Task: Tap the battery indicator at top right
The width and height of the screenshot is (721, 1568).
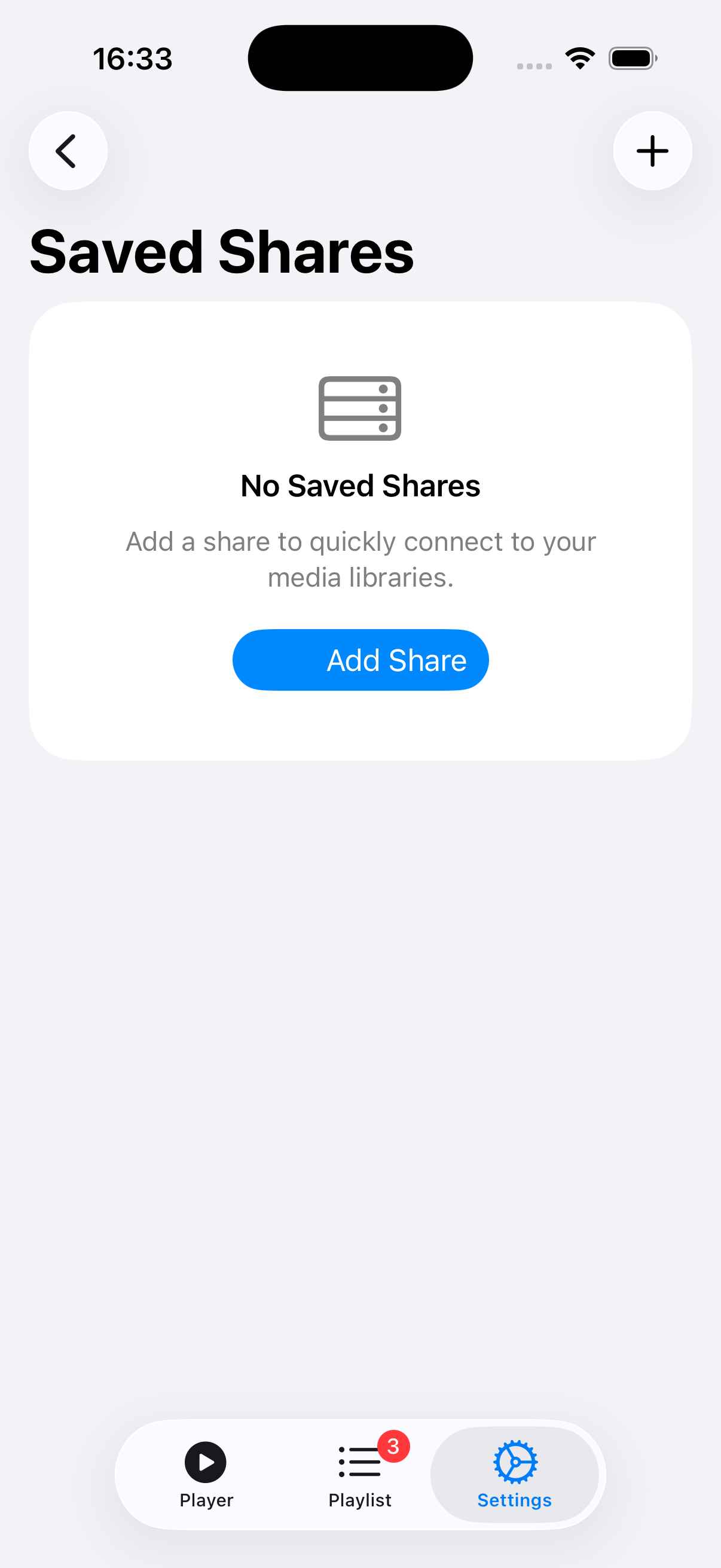Action: [632, 57]
